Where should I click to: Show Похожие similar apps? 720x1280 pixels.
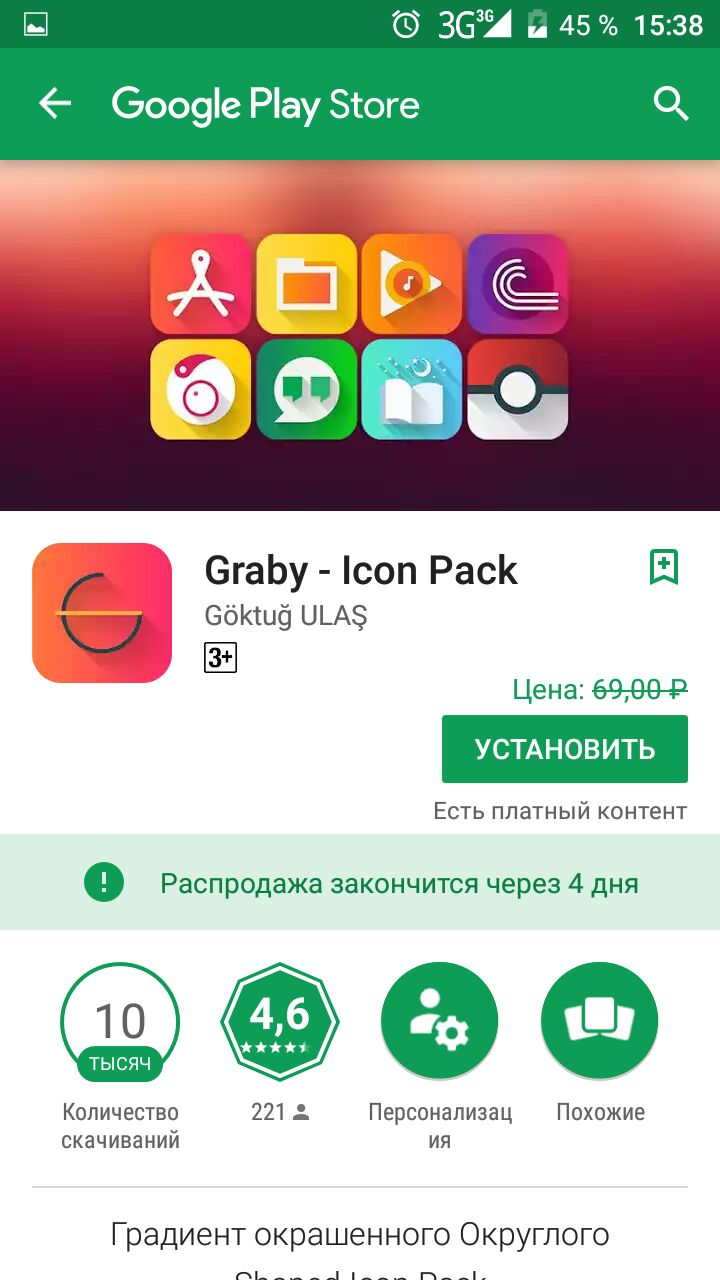(600, 1022)
